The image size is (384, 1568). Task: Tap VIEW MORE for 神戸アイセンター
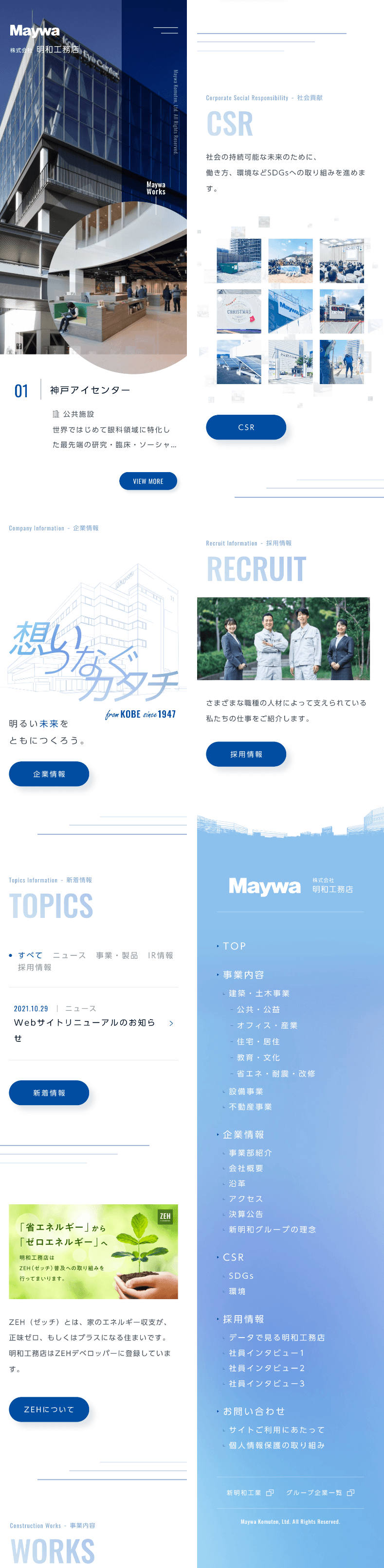[x=148, y=481]
